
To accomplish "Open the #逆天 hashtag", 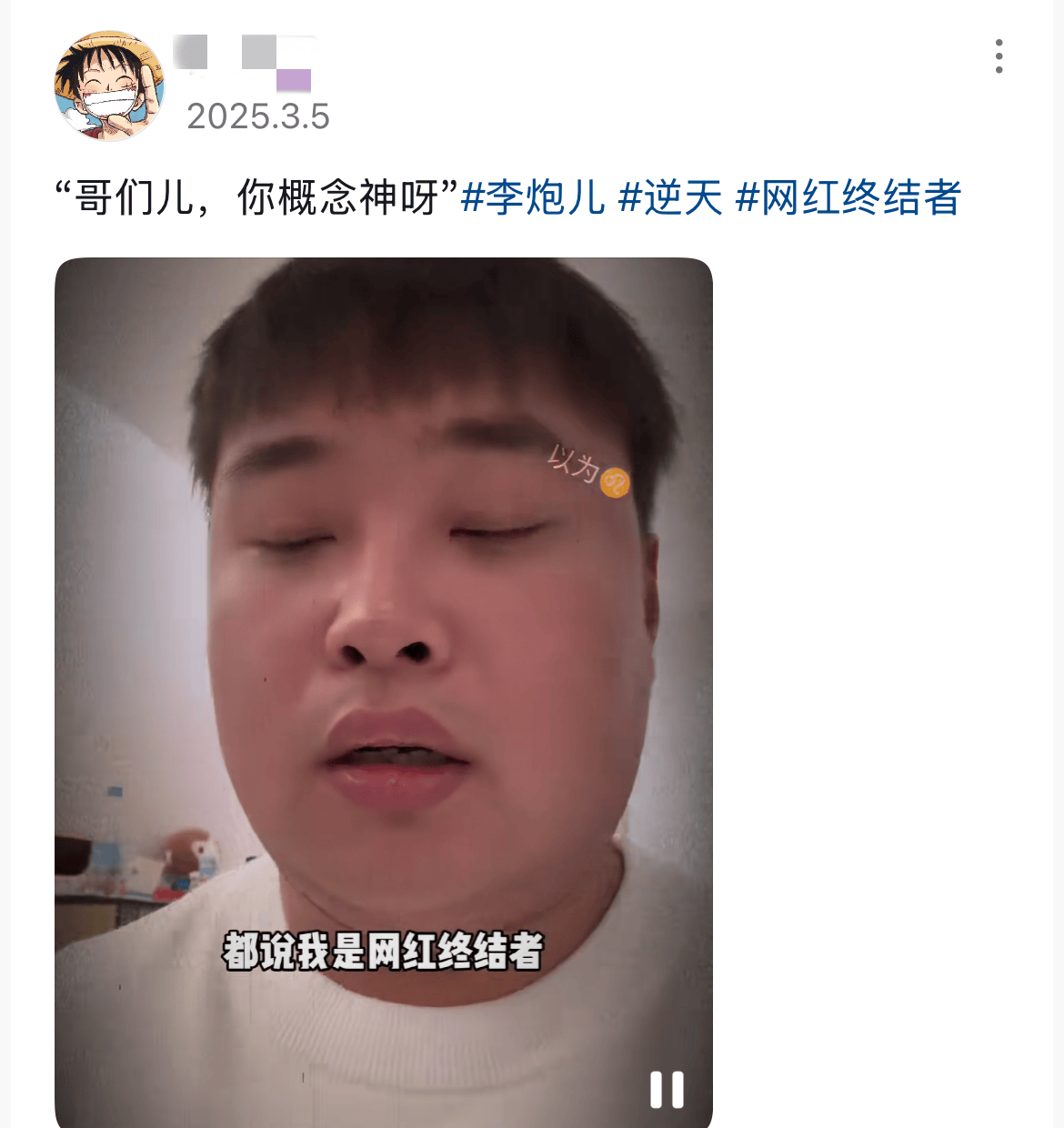I will pos(670,197).
